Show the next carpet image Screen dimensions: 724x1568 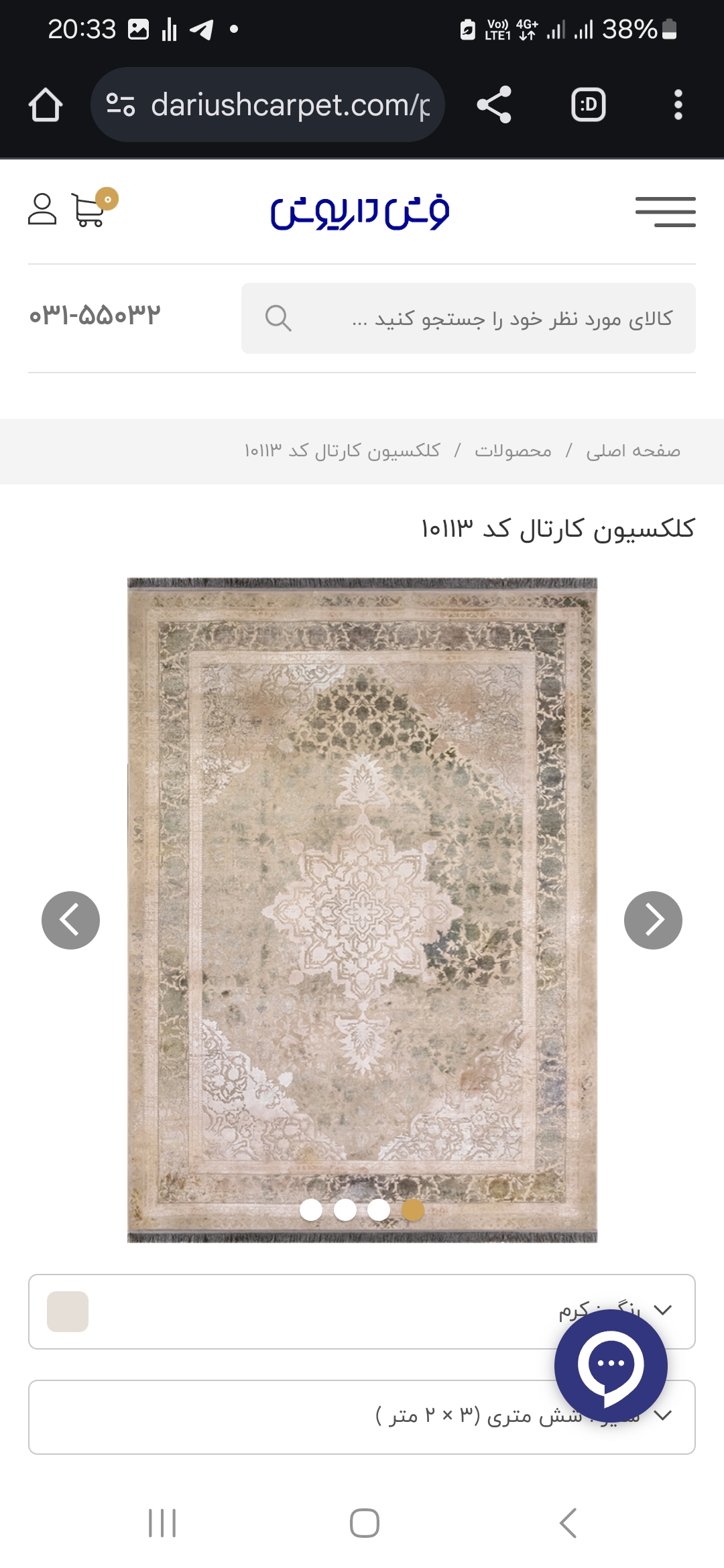click(x=653, y=920)
